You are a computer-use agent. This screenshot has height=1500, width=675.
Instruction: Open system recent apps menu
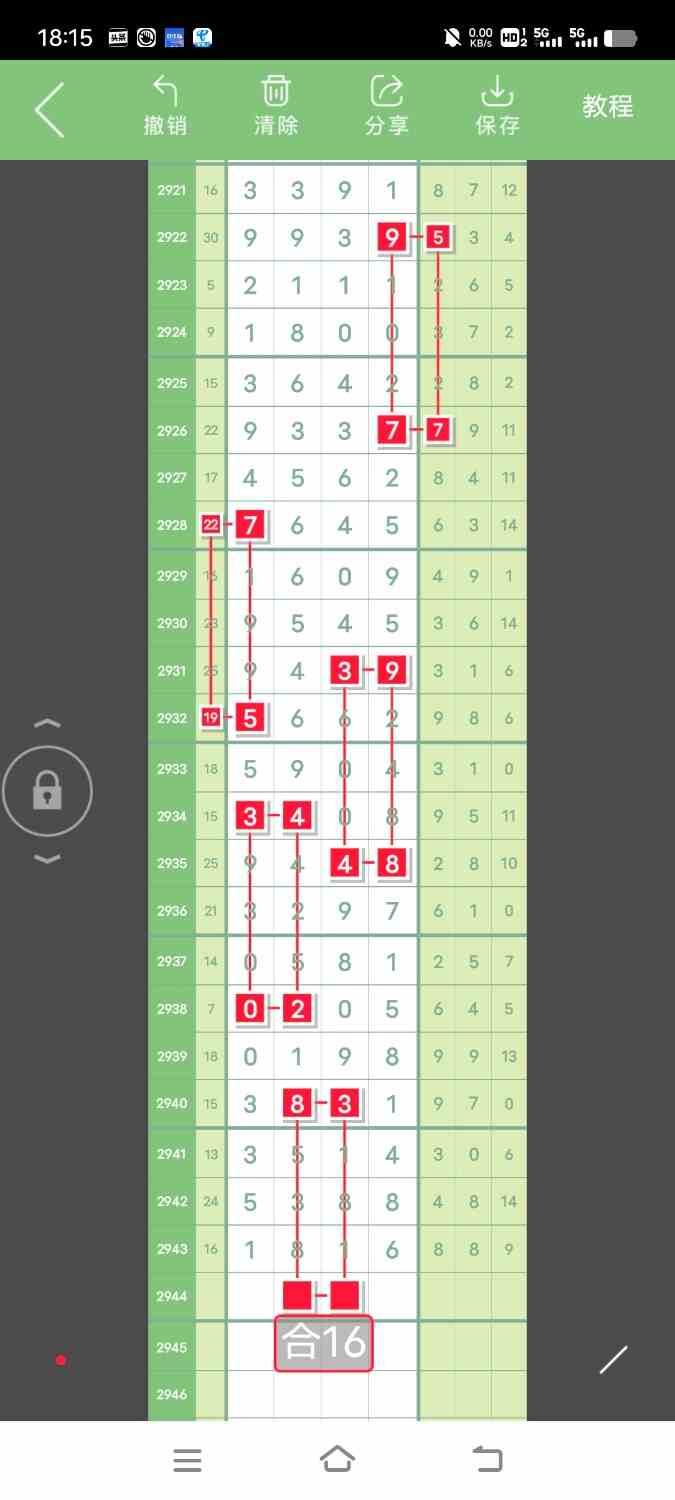pyautogui.click(x=187, y=1460)
